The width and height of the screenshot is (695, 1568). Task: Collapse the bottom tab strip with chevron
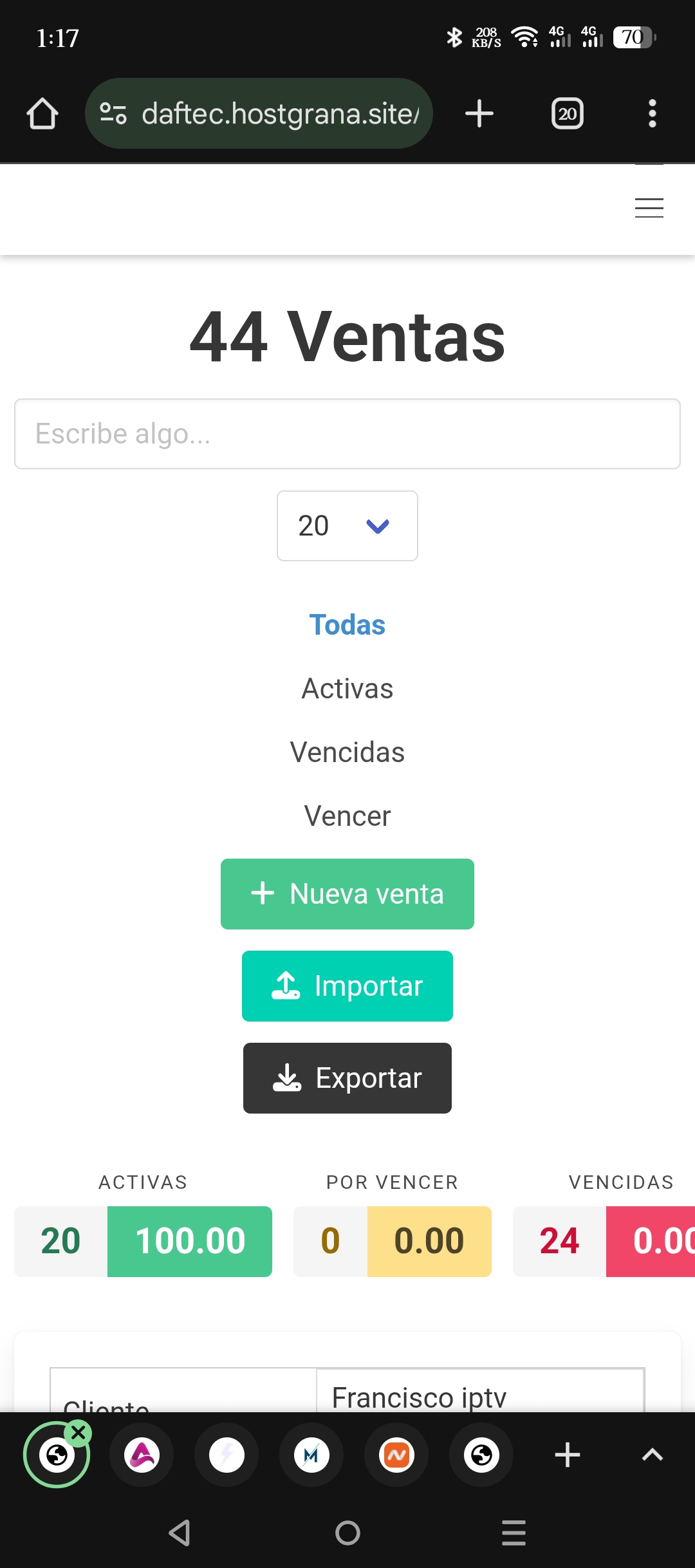[653, 1455]
